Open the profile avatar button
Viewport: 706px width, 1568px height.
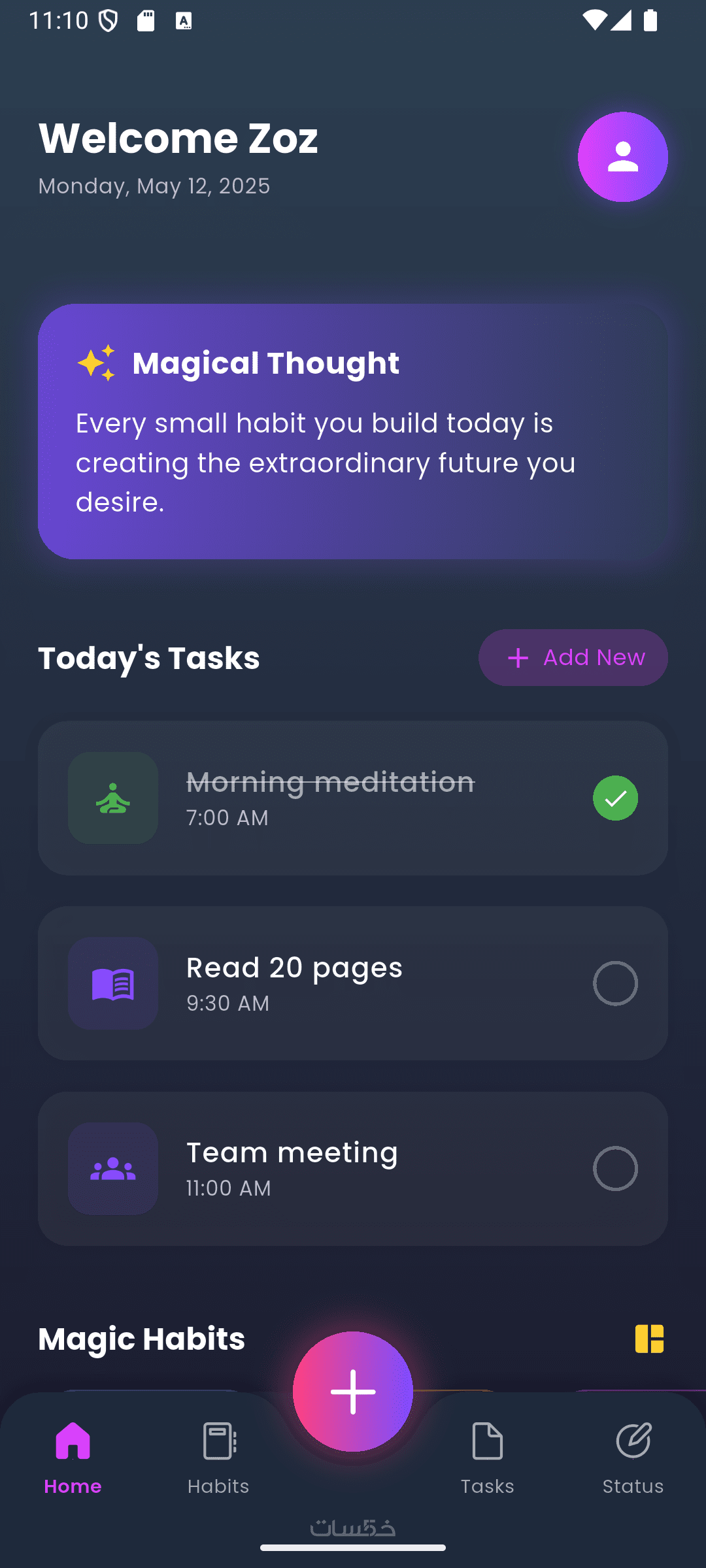coord(622,157)
